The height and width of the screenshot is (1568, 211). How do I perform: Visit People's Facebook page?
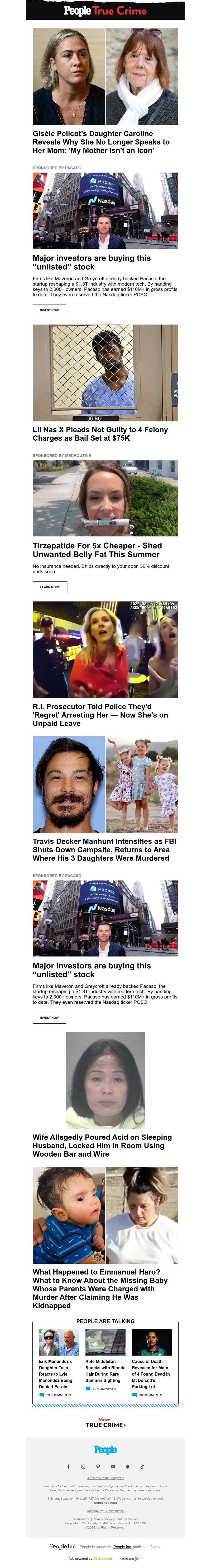[x=68, y=1466]
